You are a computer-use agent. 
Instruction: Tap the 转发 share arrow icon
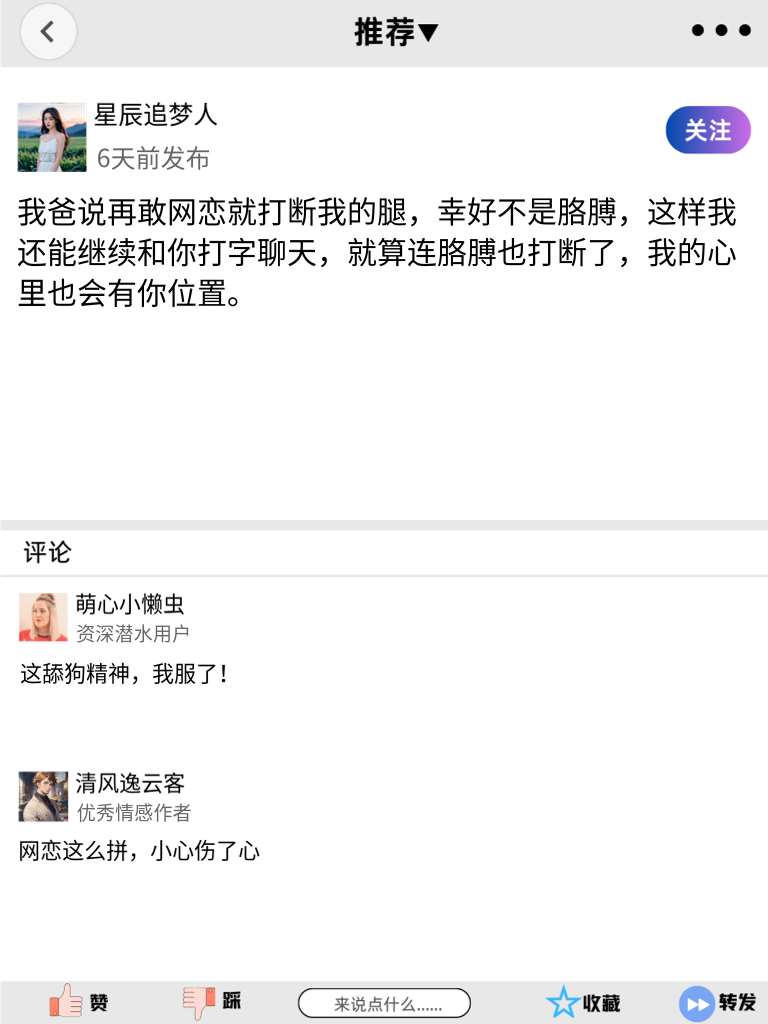click(696, 1001)
